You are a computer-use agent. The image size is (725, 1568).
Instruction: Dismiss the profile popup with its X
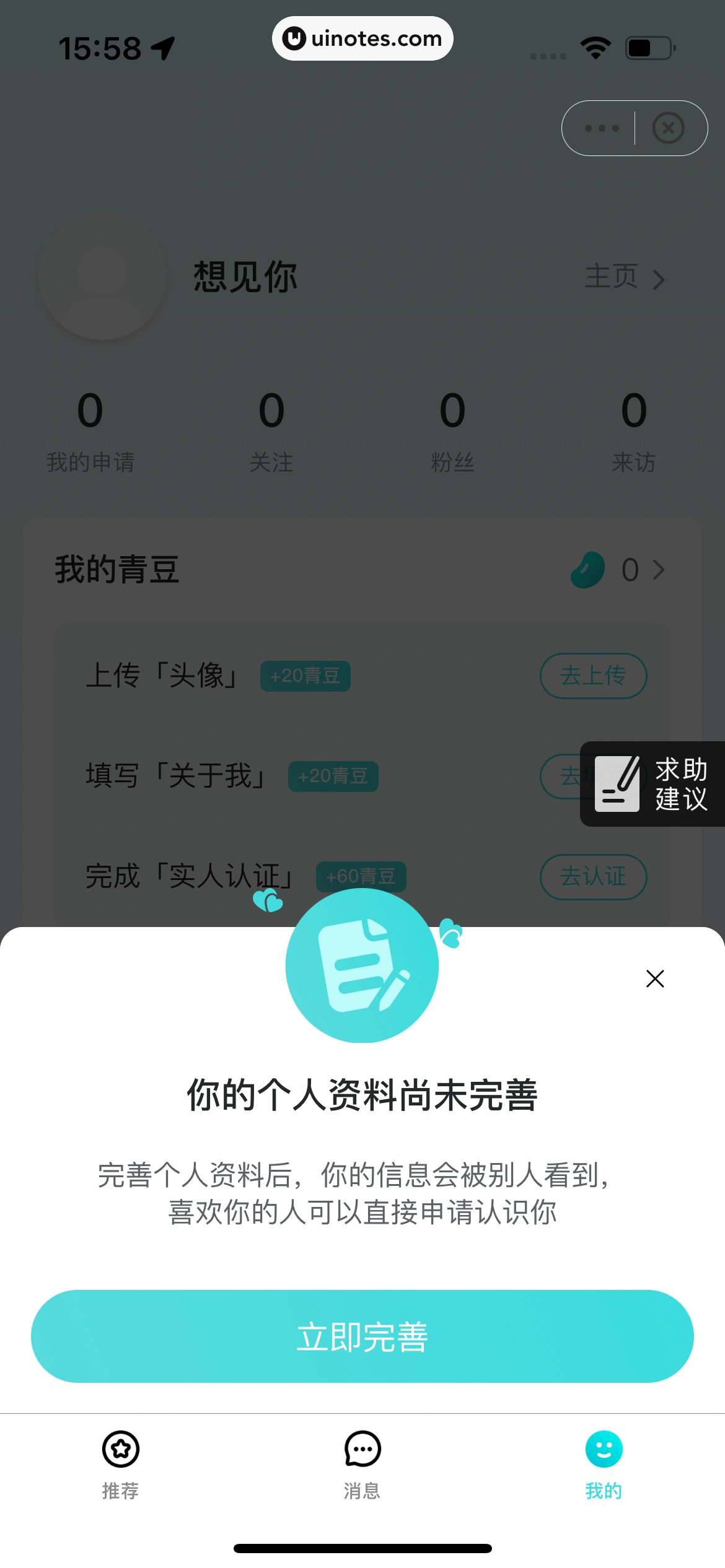tap(655, 978)
